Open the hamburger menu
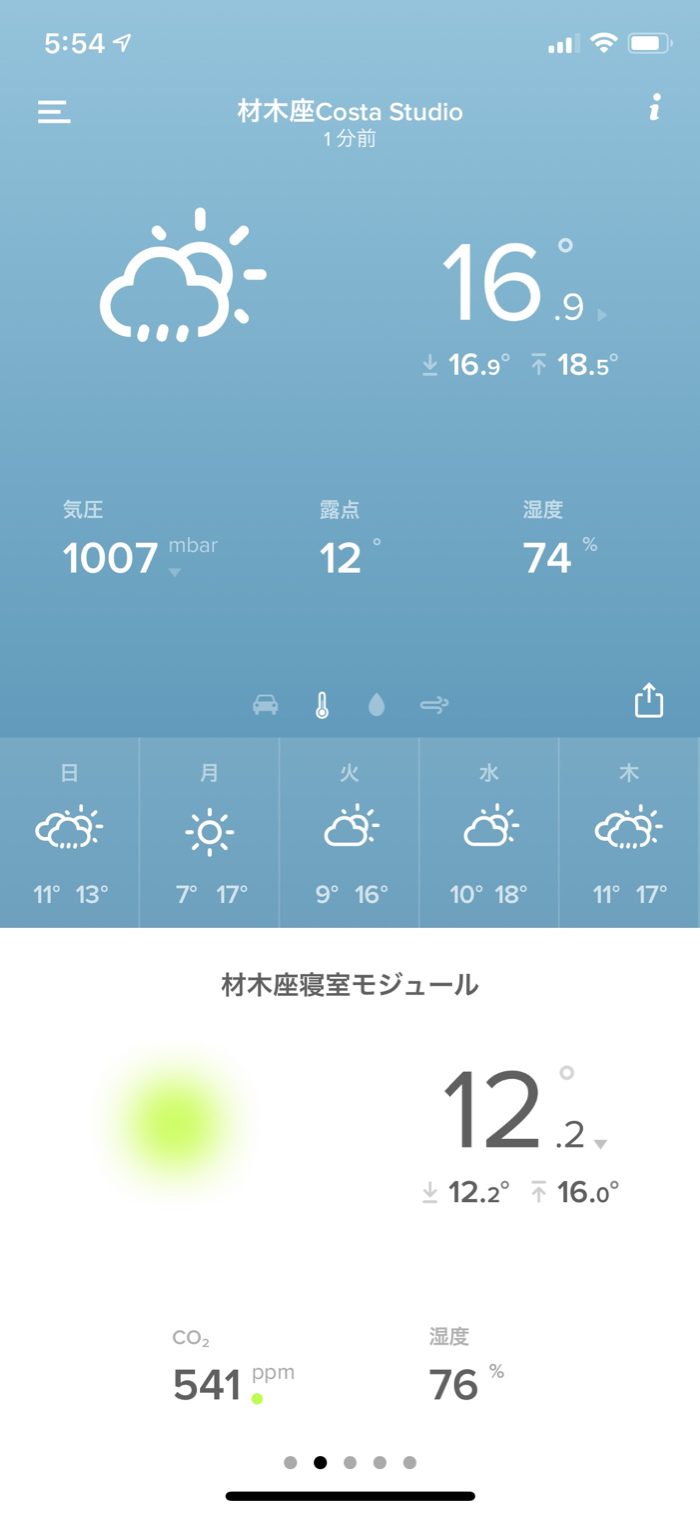700x1516 pixels. (54, 111)
